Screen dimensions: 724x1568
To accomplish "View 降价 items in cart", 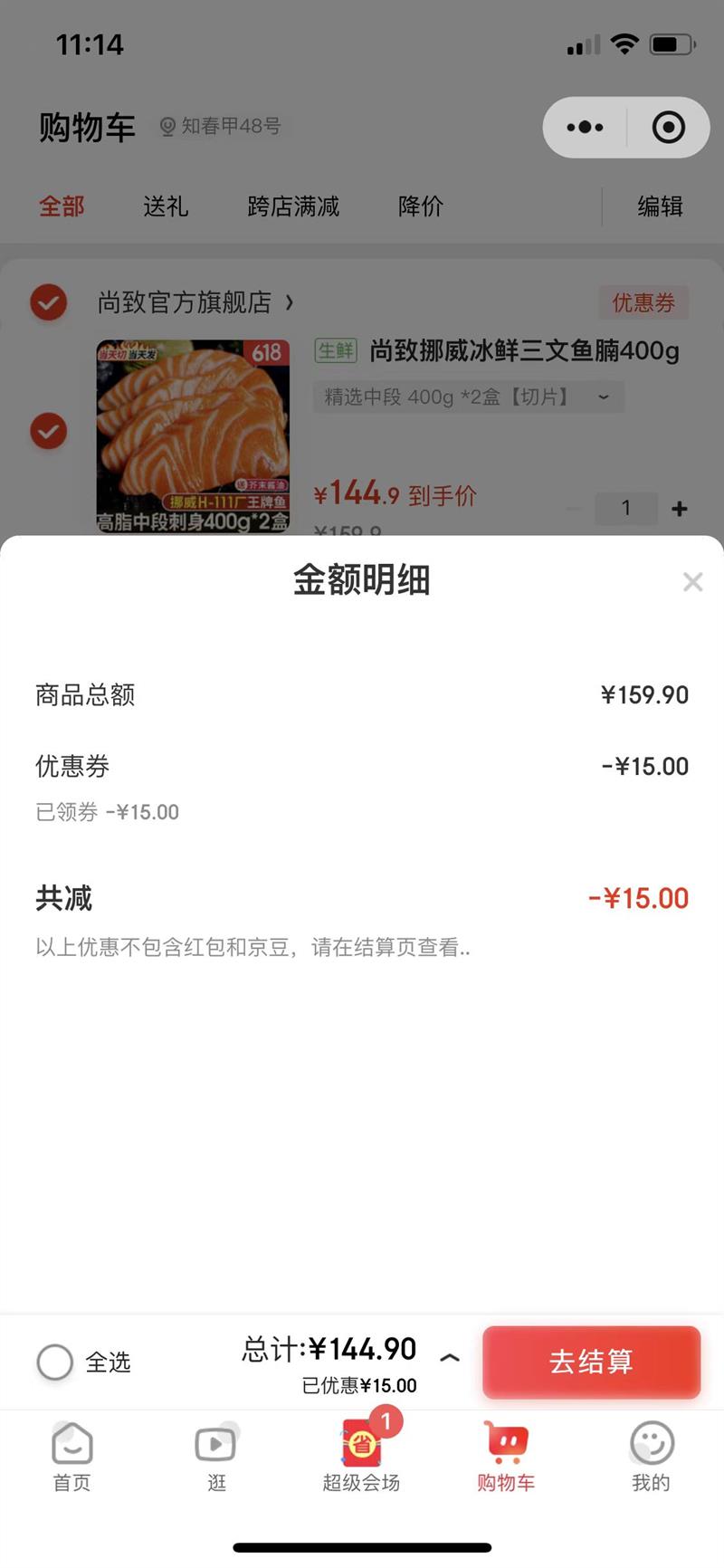I will pos(421,206).
